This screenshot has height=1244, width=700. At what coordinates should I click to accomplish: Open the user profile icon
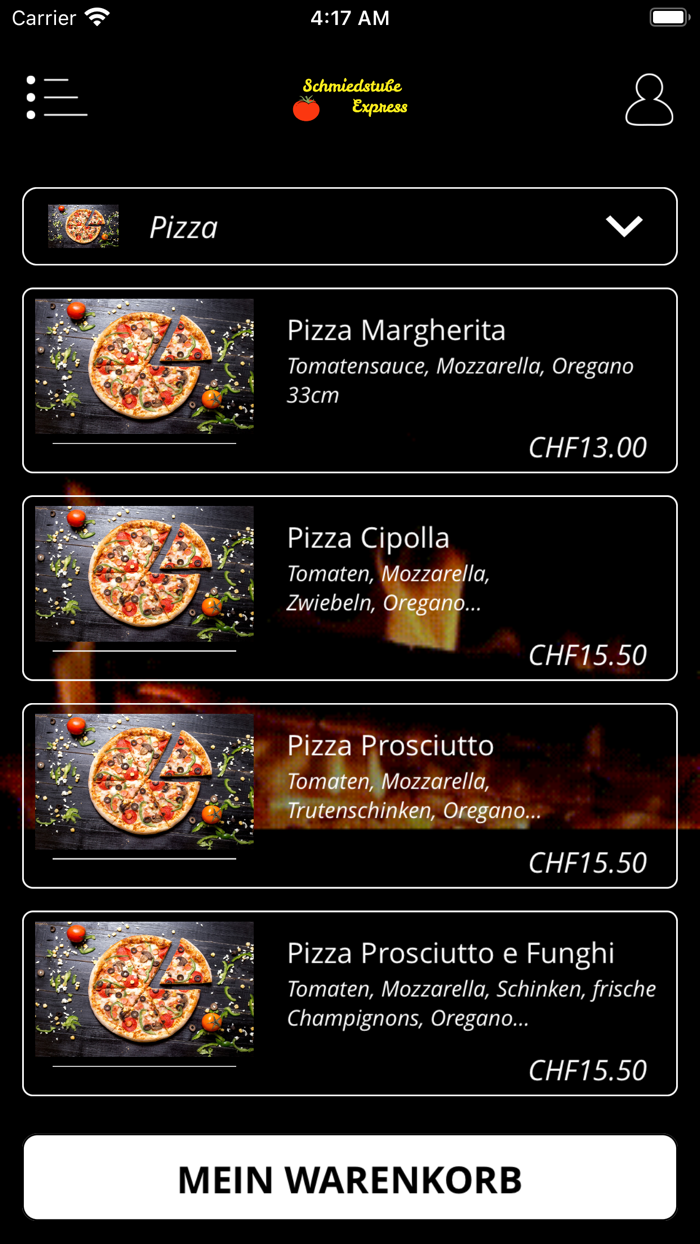[x=649, y=100]
